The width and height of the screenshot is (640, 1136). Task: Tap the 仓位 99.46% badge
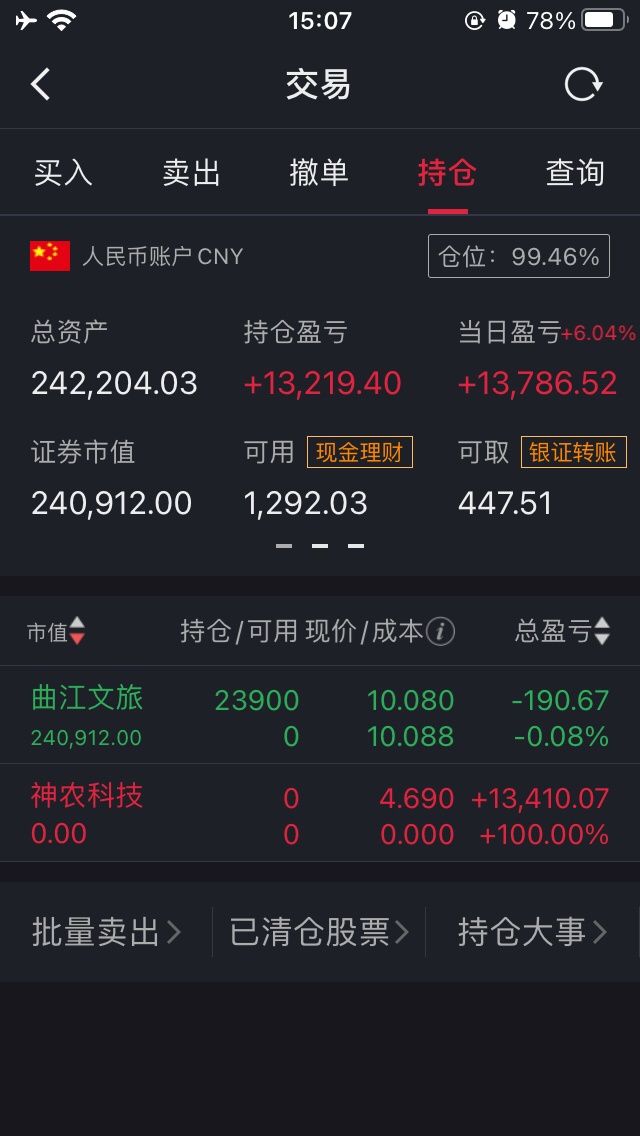[x=519, y=256]
